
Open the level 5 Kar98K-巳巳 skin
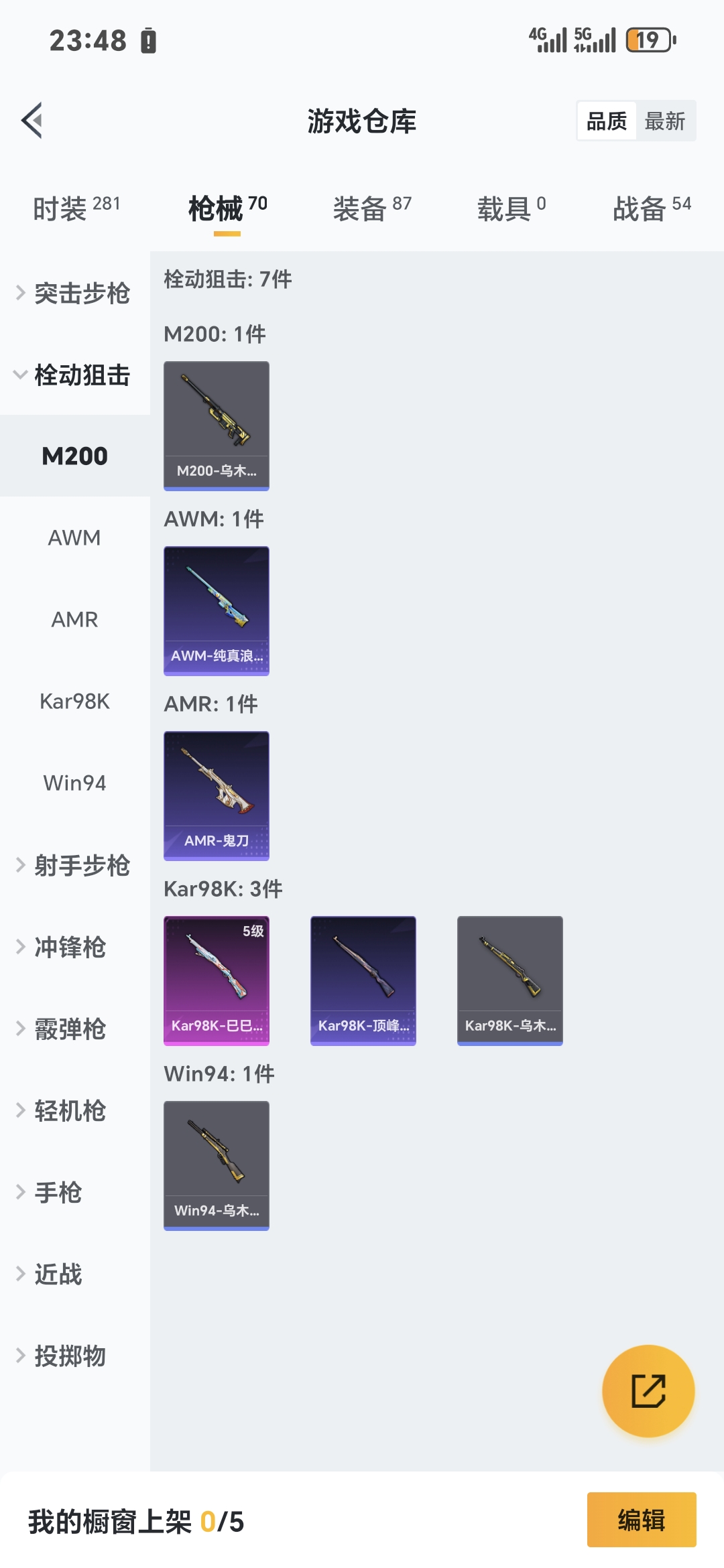(217, 980)
